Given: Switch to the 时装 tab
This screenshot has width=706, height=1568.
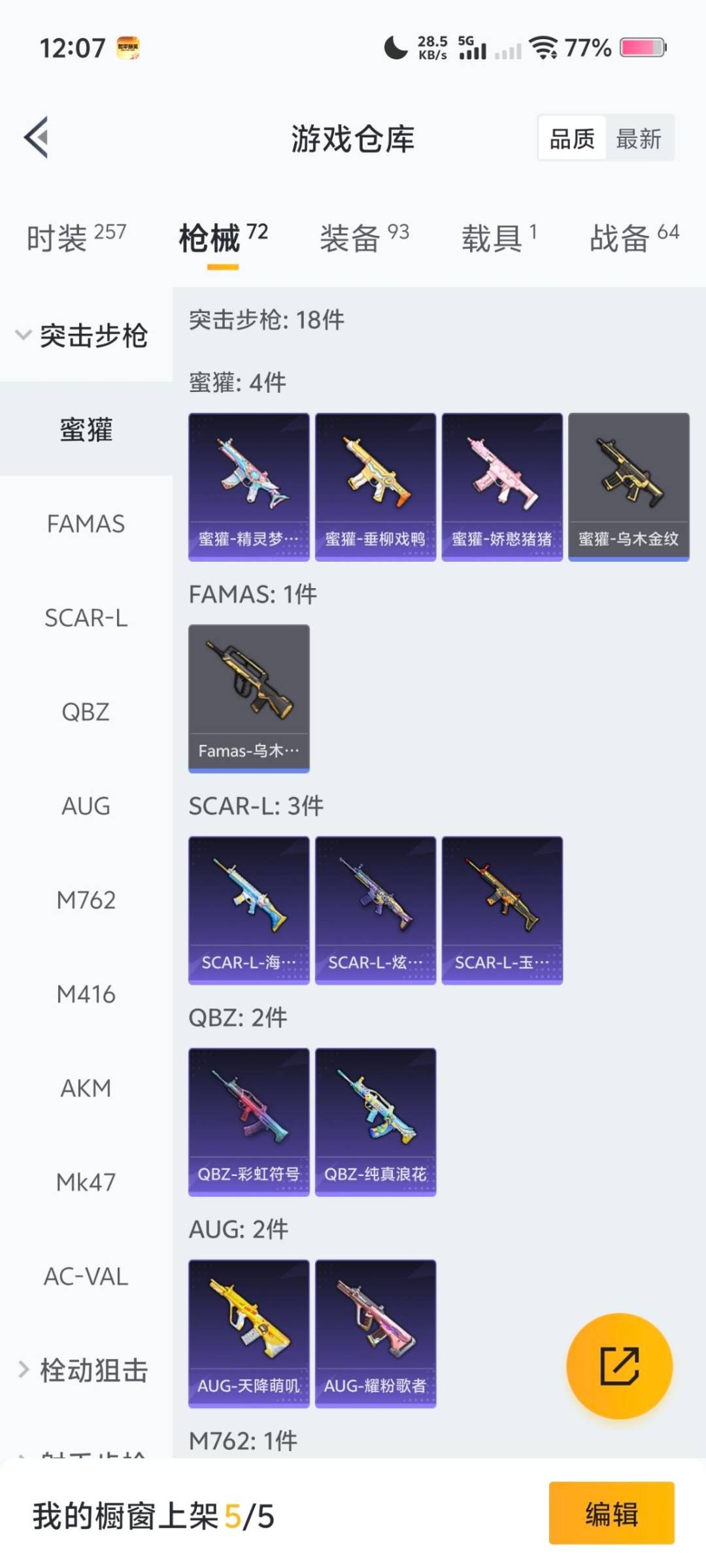Looking at the screenshot, I should pyautogui.click(x=76, y=237).
